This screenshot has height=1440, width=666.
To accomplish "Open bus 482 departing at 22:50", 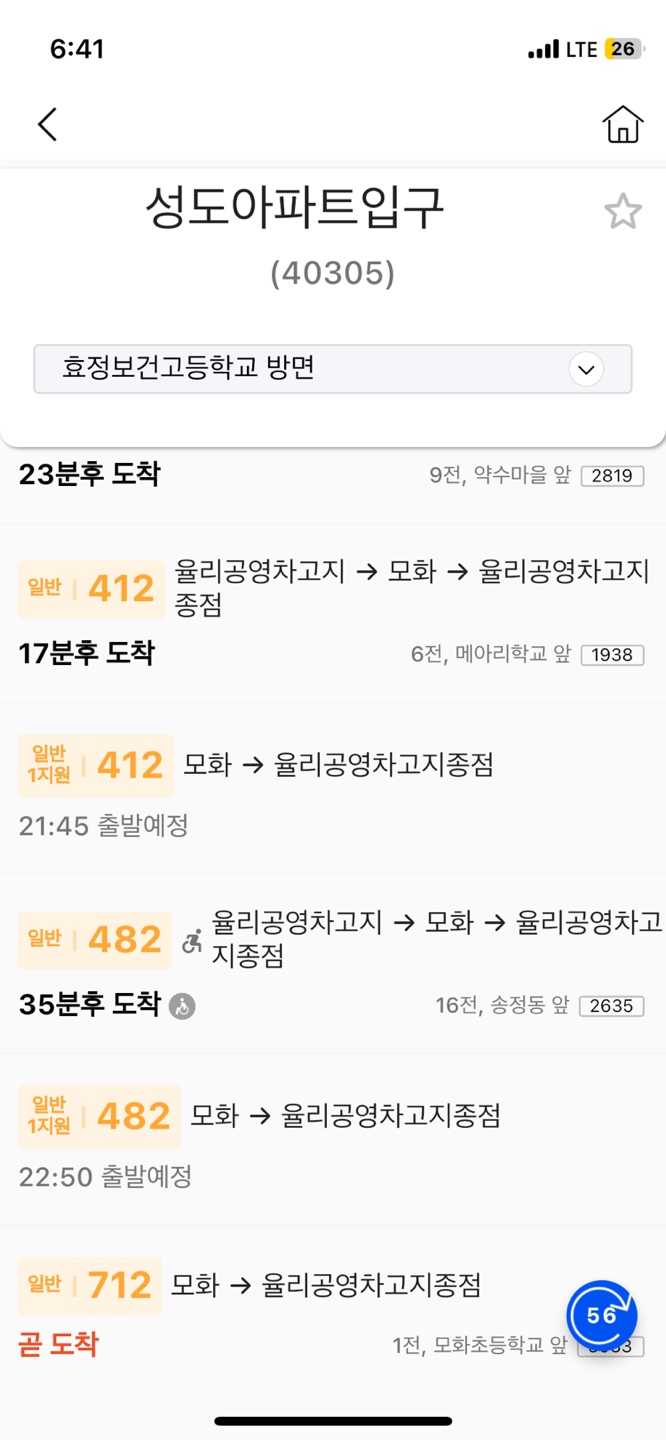I will click(332, 1138).
